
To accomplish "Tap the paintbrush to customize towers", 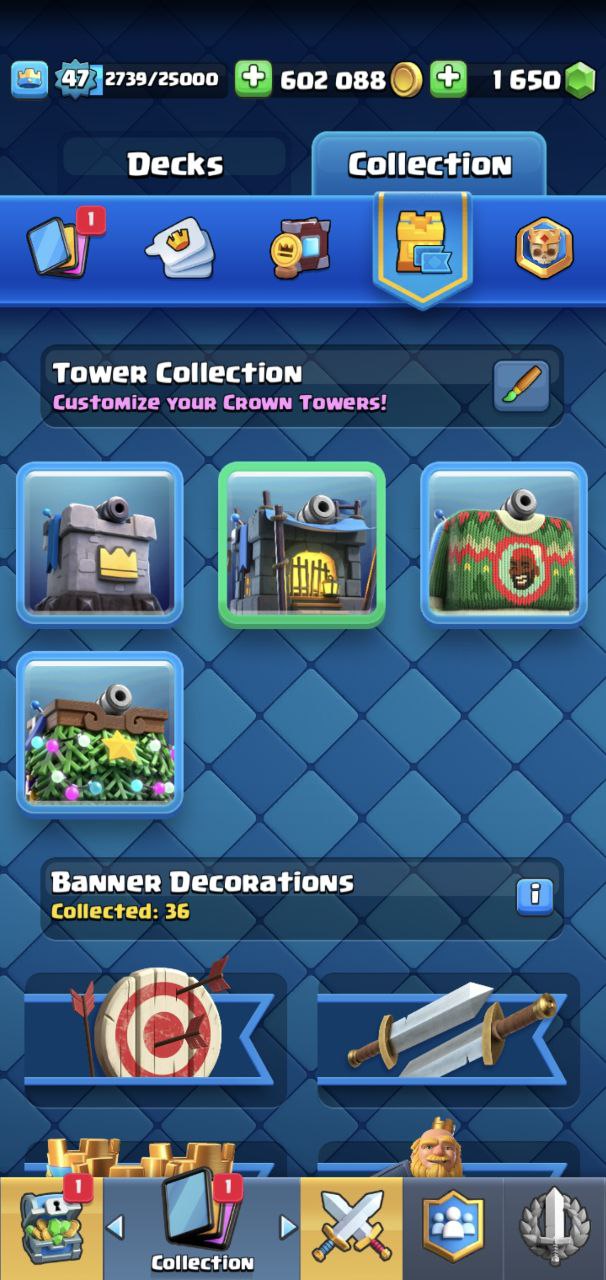I will coord(521,386).
